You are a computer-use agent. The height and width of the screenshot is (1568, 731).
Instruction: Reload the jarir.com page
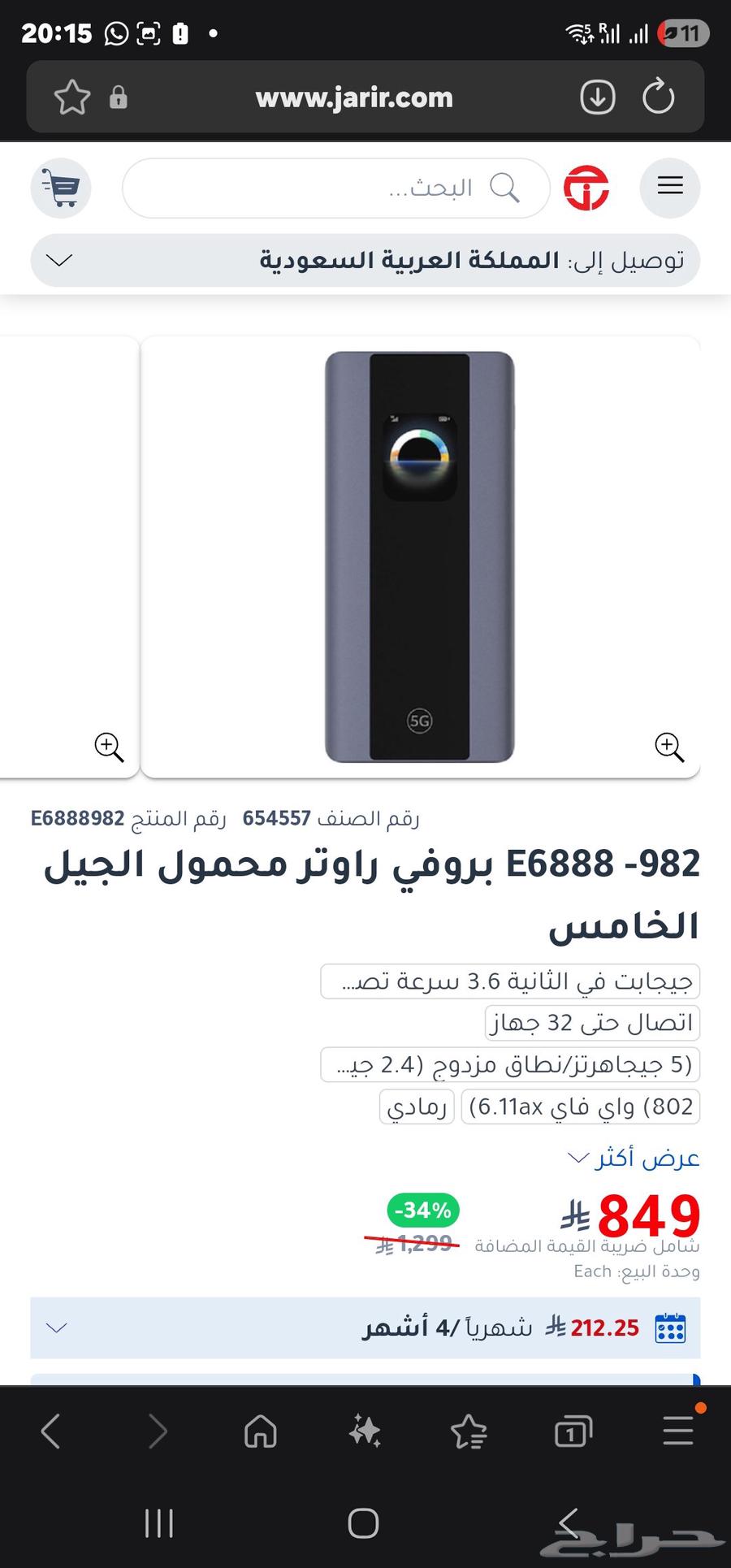658,97
